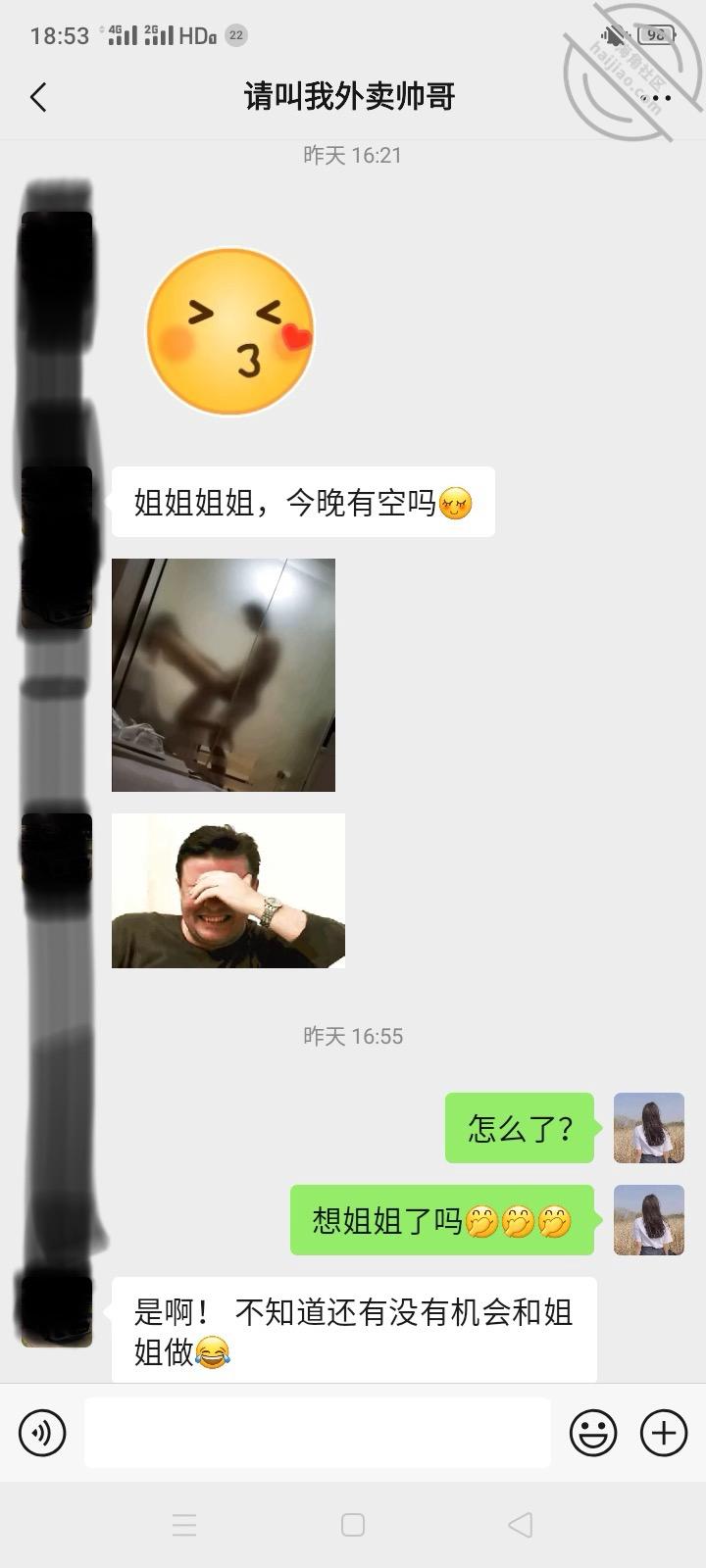
Task: Tap the chat title 请叫我外卖帅哥
Action: (348, 98)
